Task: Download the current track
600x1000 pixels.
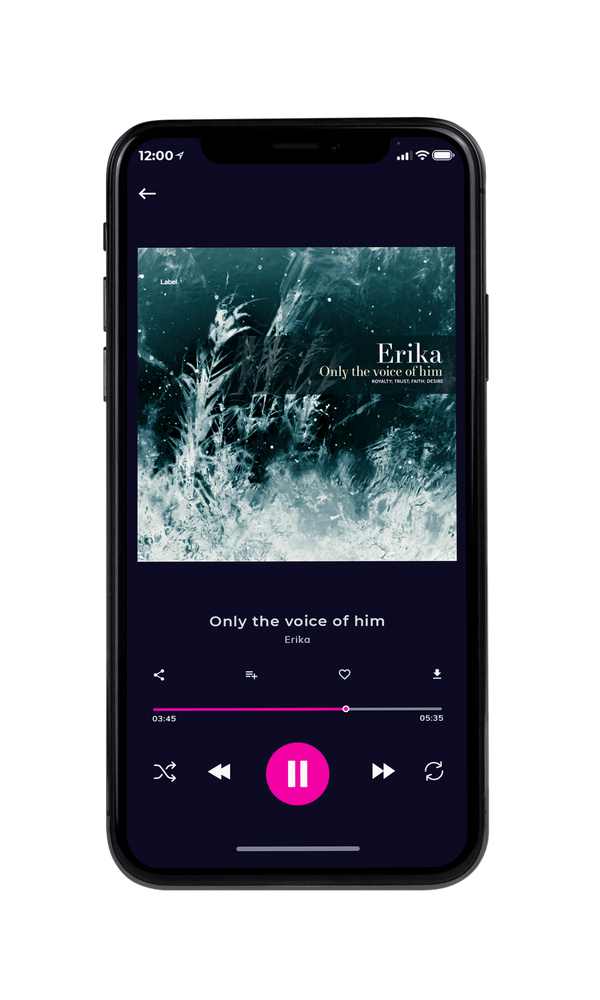Action: (x=437, y=674)
